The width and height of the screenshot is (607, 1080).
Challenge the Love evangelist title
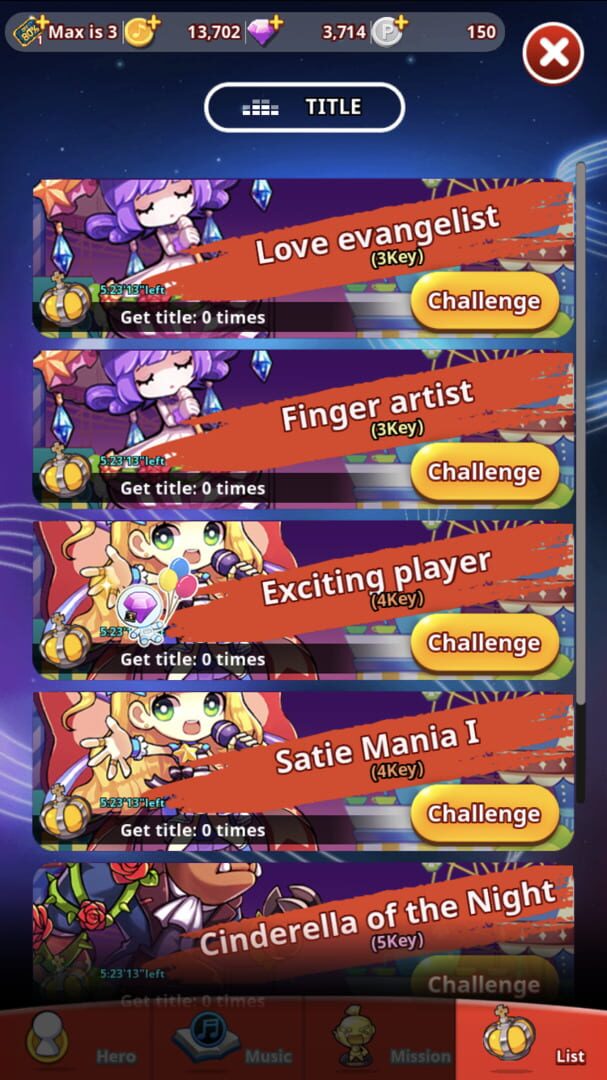(x=484, y=301)
